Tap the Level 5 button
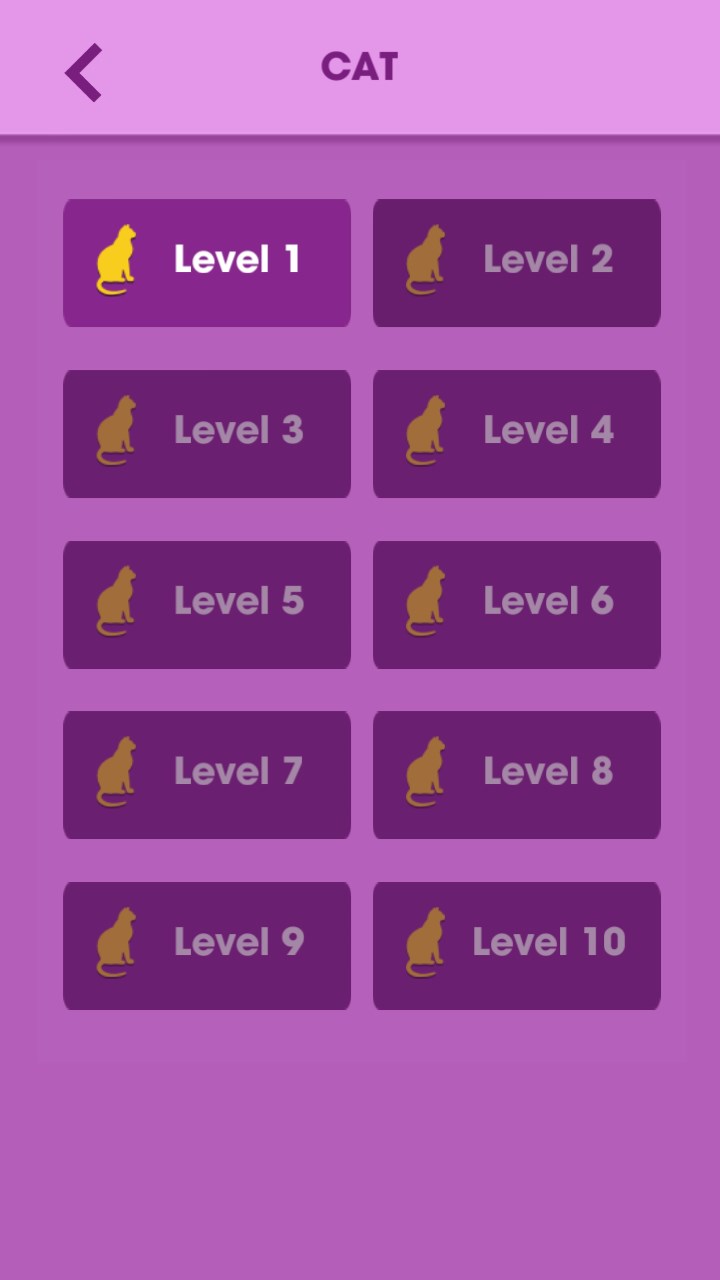The height and width of the screenshot is (1280, 720). pyautogui.click(x=207, y=604)
